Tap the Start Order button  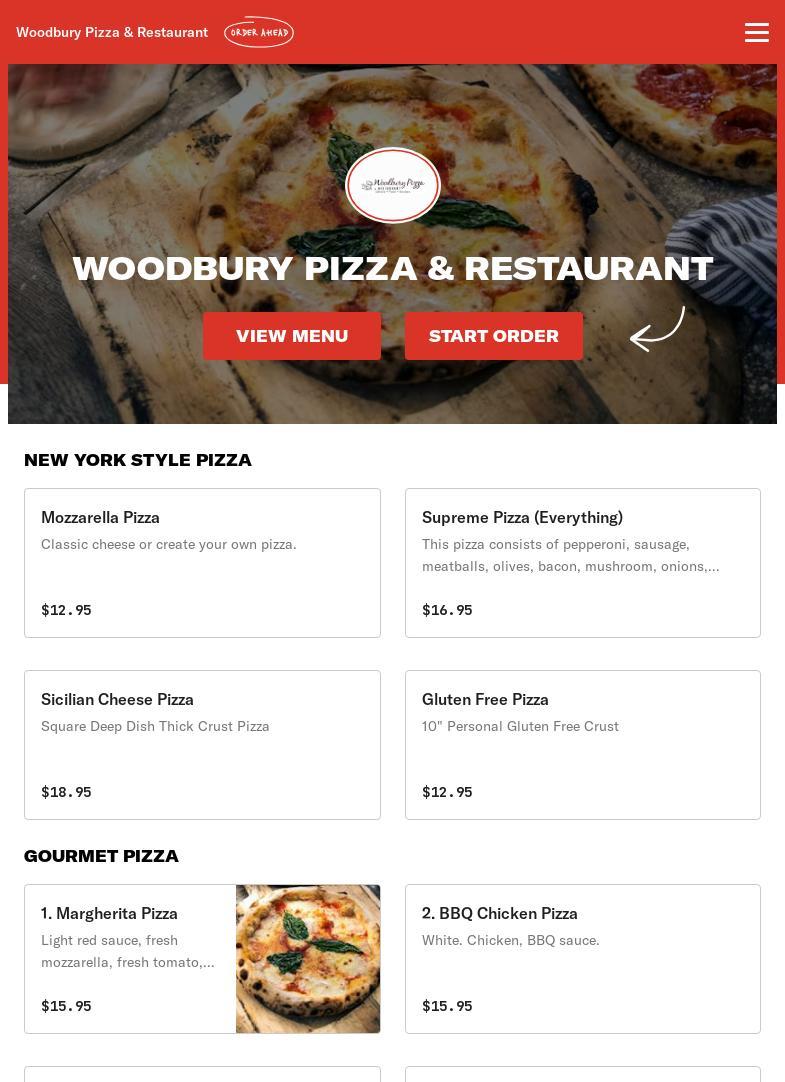click(494, 336)
